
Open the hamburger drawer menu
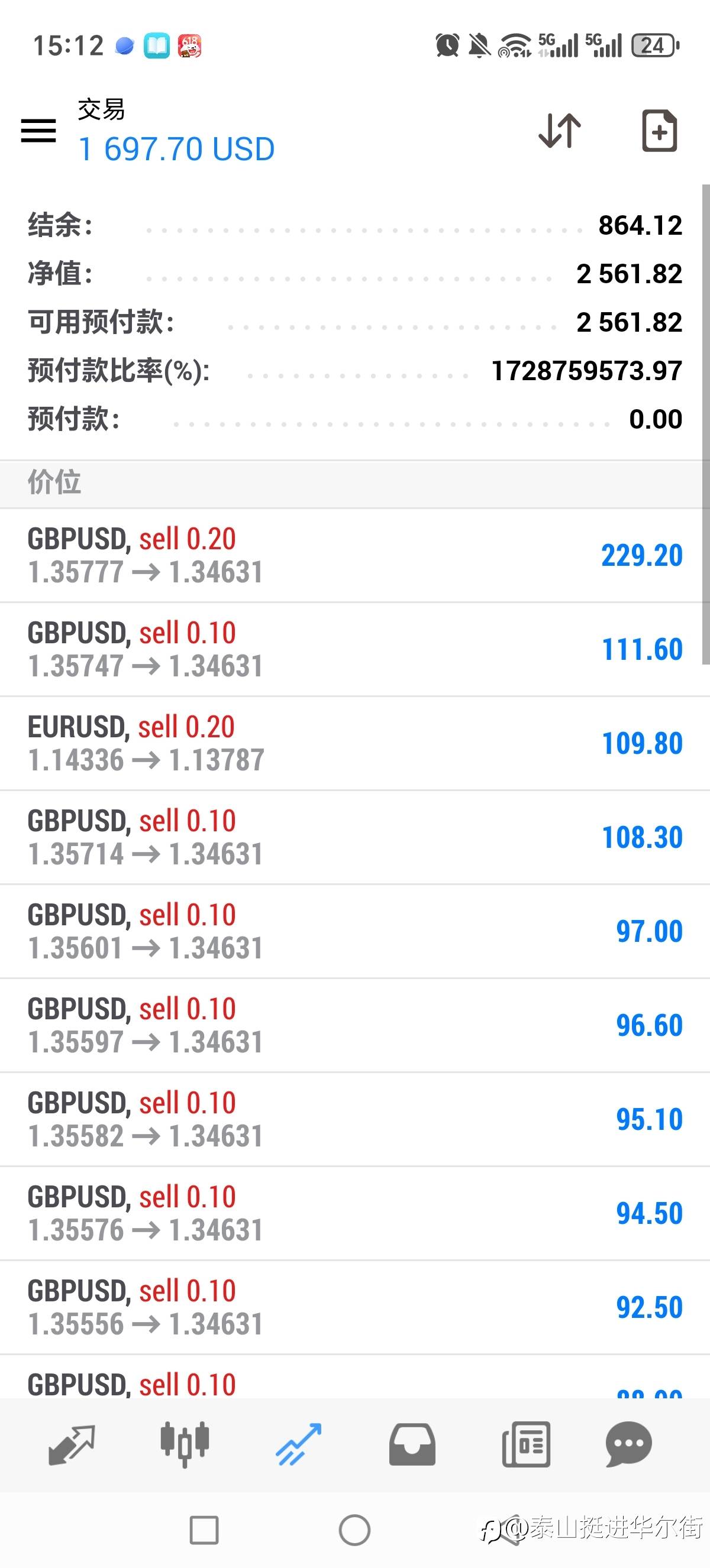pyautogui.click(x=38, y=131)
